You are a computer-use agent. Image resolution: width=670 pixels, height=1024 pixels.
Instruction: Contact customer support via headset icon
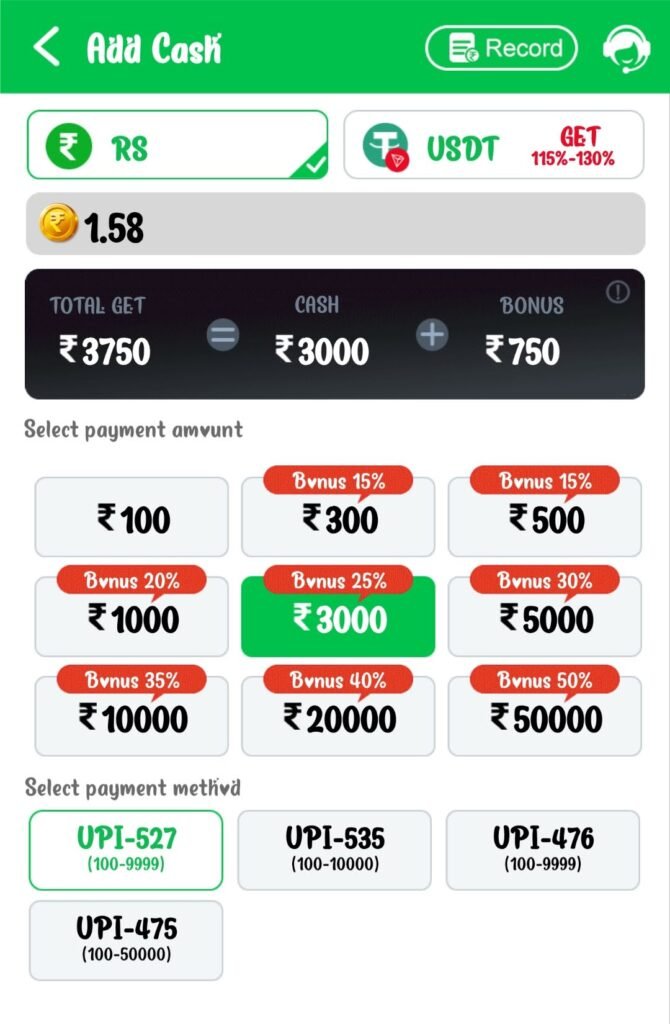tap(626, 48)
